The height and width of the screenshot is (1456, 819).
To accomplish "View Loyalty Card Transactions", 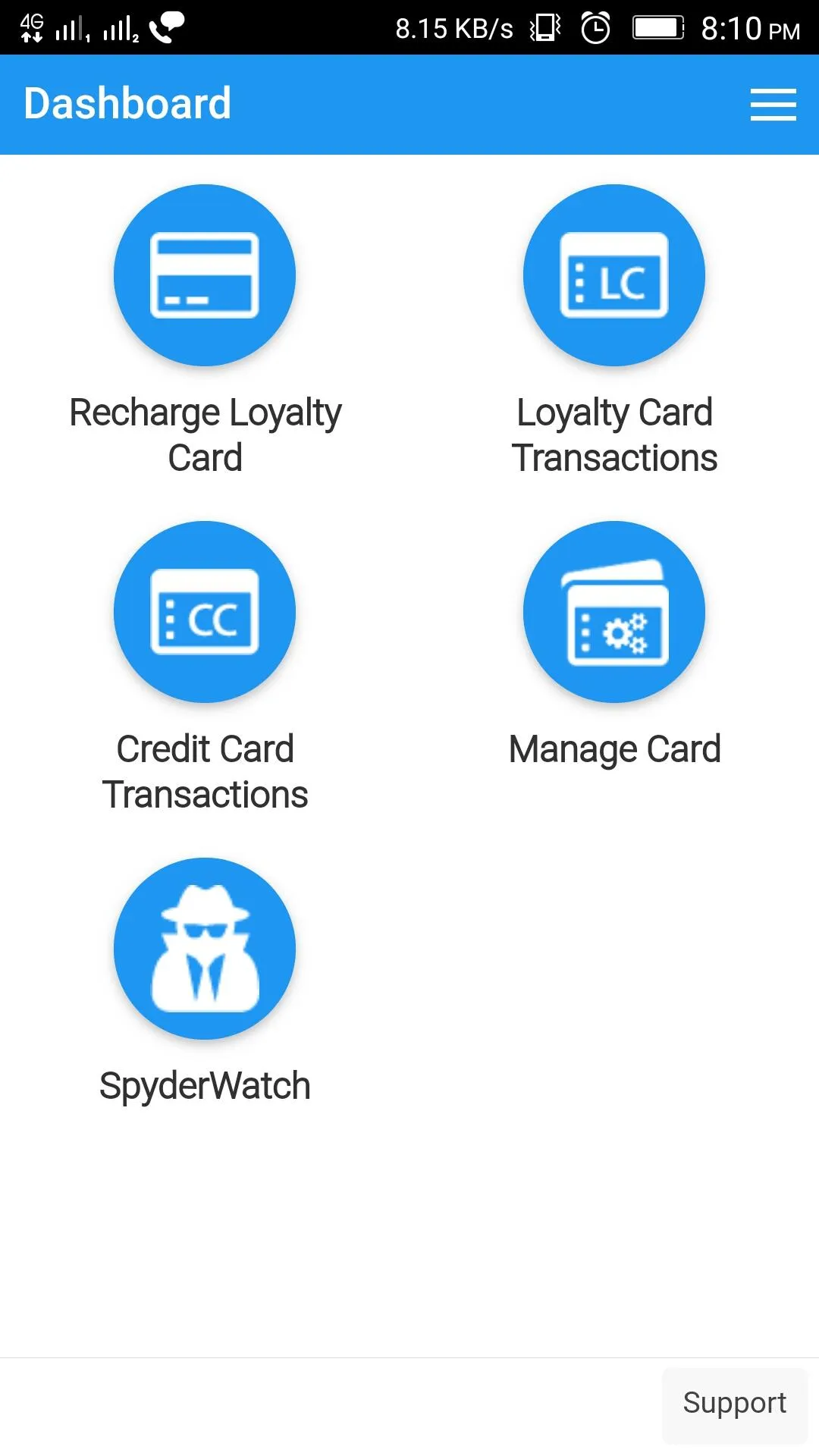I will coord(614,275).
